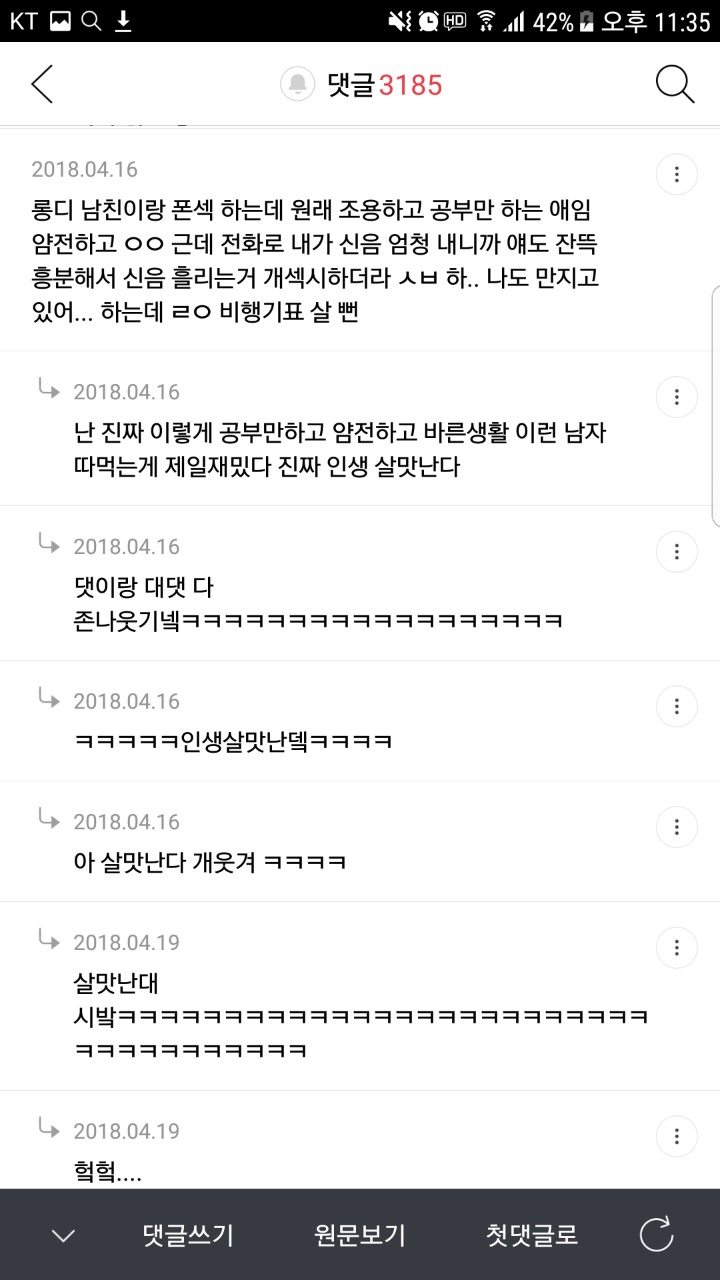The image size is (720, 1280).
Task: Open the comment notification bell
Action: [297, 85]
